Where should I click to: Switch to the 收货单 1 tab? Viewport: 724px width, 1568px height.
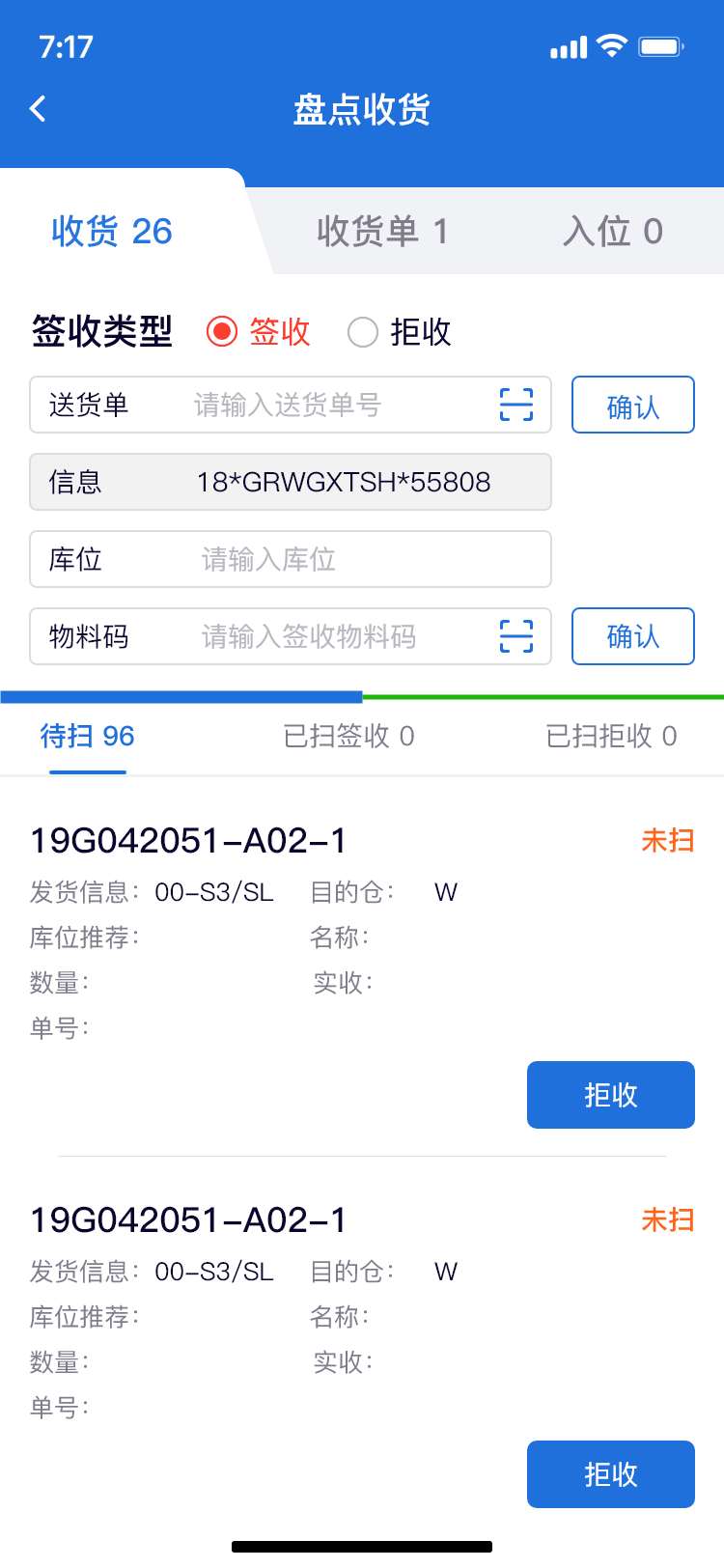pos(382,232)
